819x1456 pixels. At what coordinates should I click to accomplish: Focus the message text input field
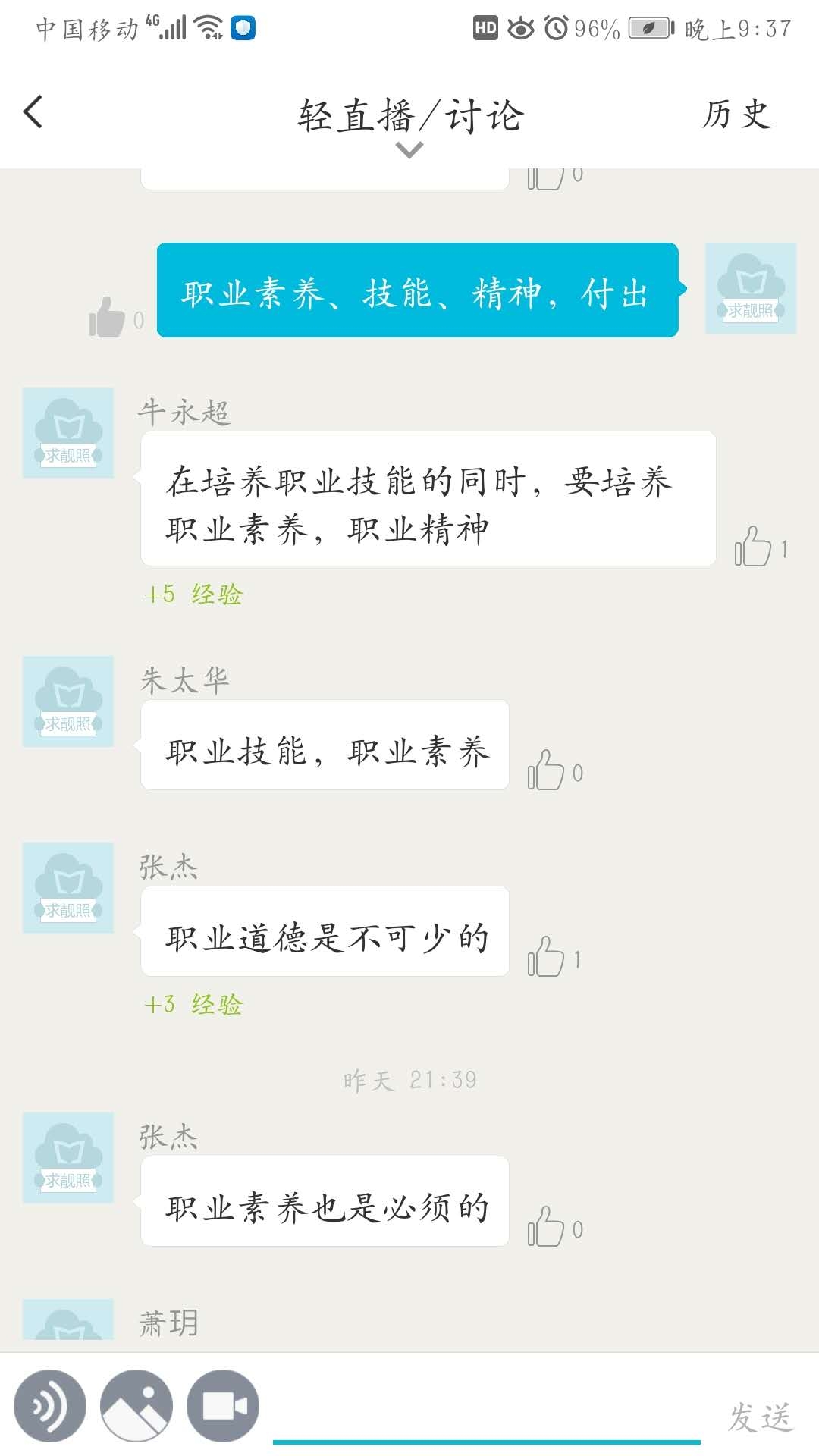click(485, 1410)
